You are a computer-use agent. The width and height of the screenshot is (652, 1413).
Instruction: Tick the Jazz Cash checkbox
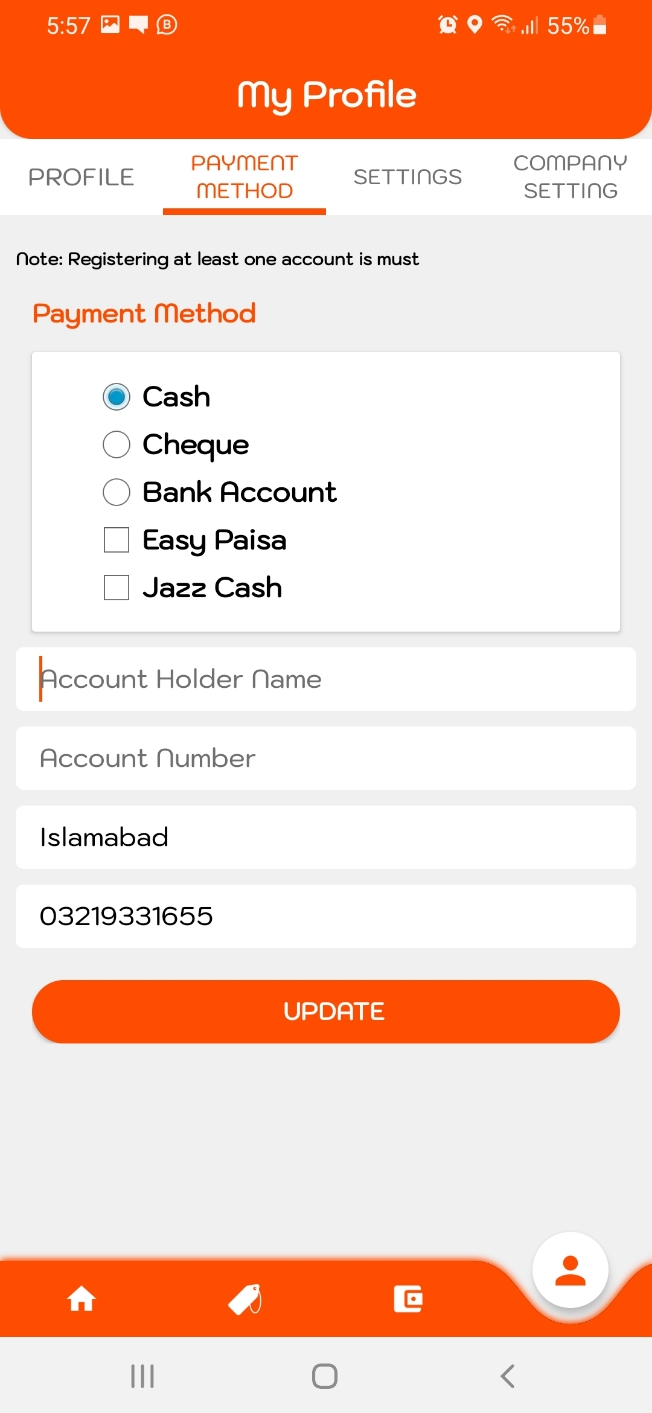117,588
